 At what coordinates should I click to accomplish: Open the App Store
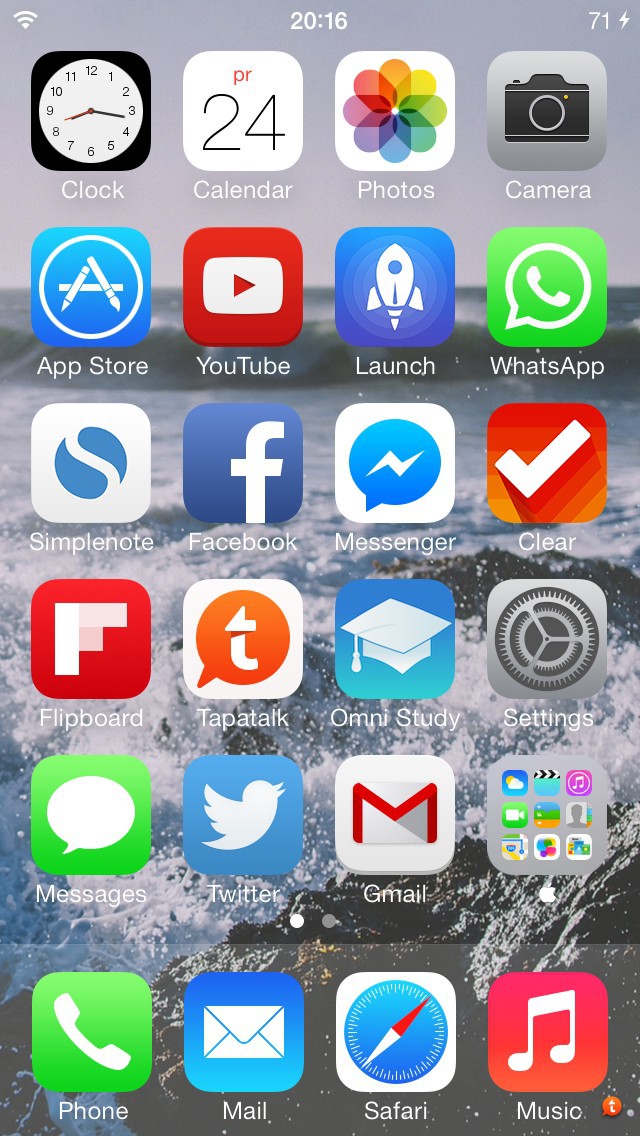pyautogui.click(x=91, y=287)
